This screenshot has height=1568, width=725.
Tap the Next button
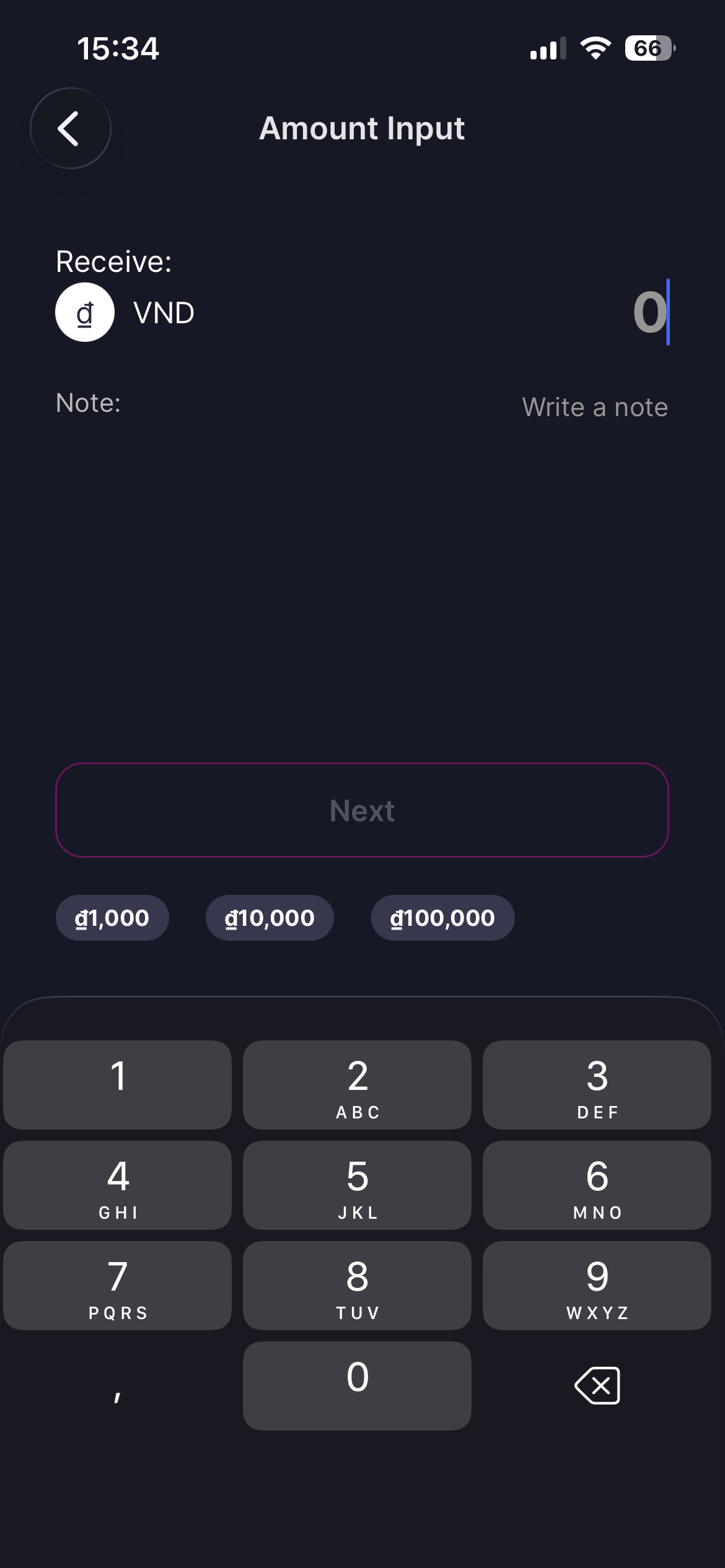[362, 810]
